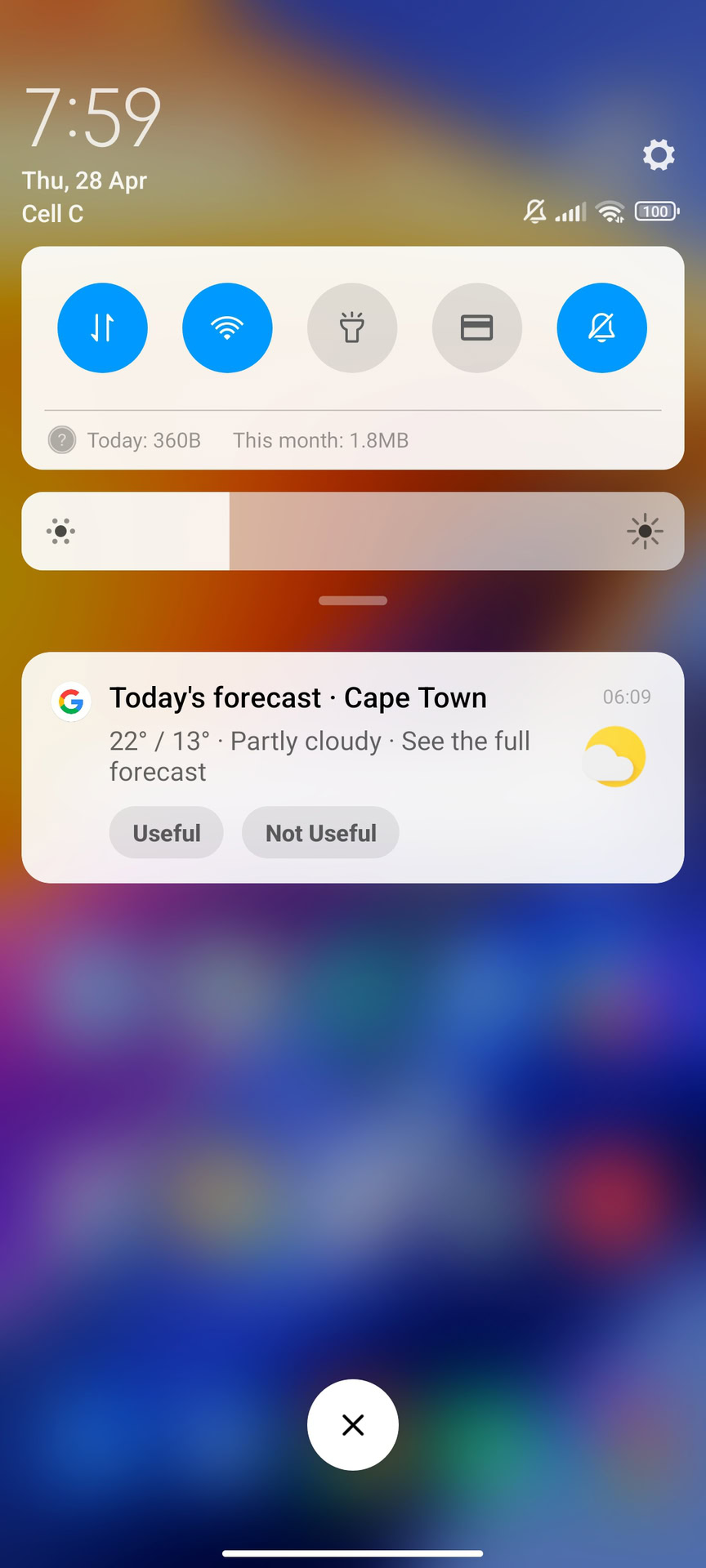Set brightness on the slider
706x1568 pixels.
coord(352,531)
